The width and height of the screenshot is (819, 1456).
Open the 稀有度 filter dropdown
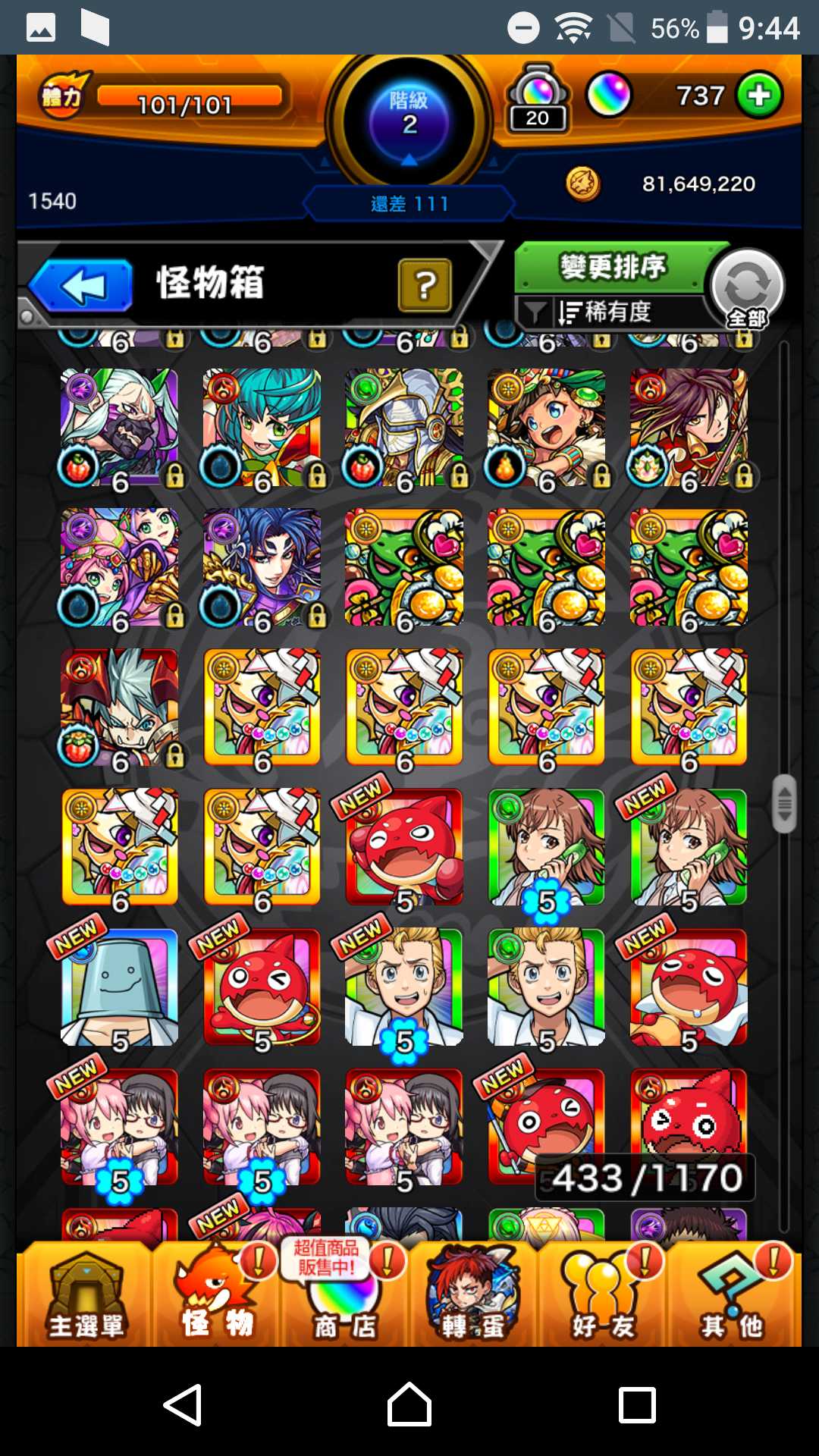coord(607,312)
